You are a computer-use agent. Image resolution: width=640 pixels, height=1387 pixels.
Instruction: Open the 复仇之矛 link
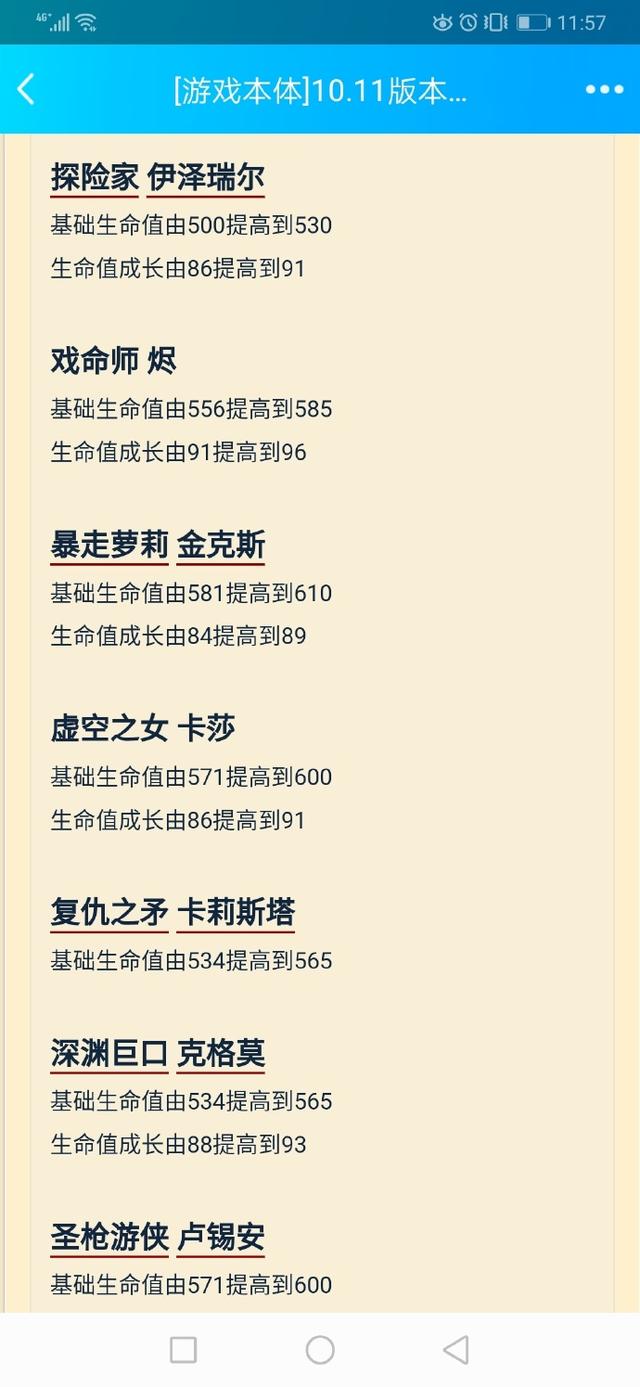point(109,912)
